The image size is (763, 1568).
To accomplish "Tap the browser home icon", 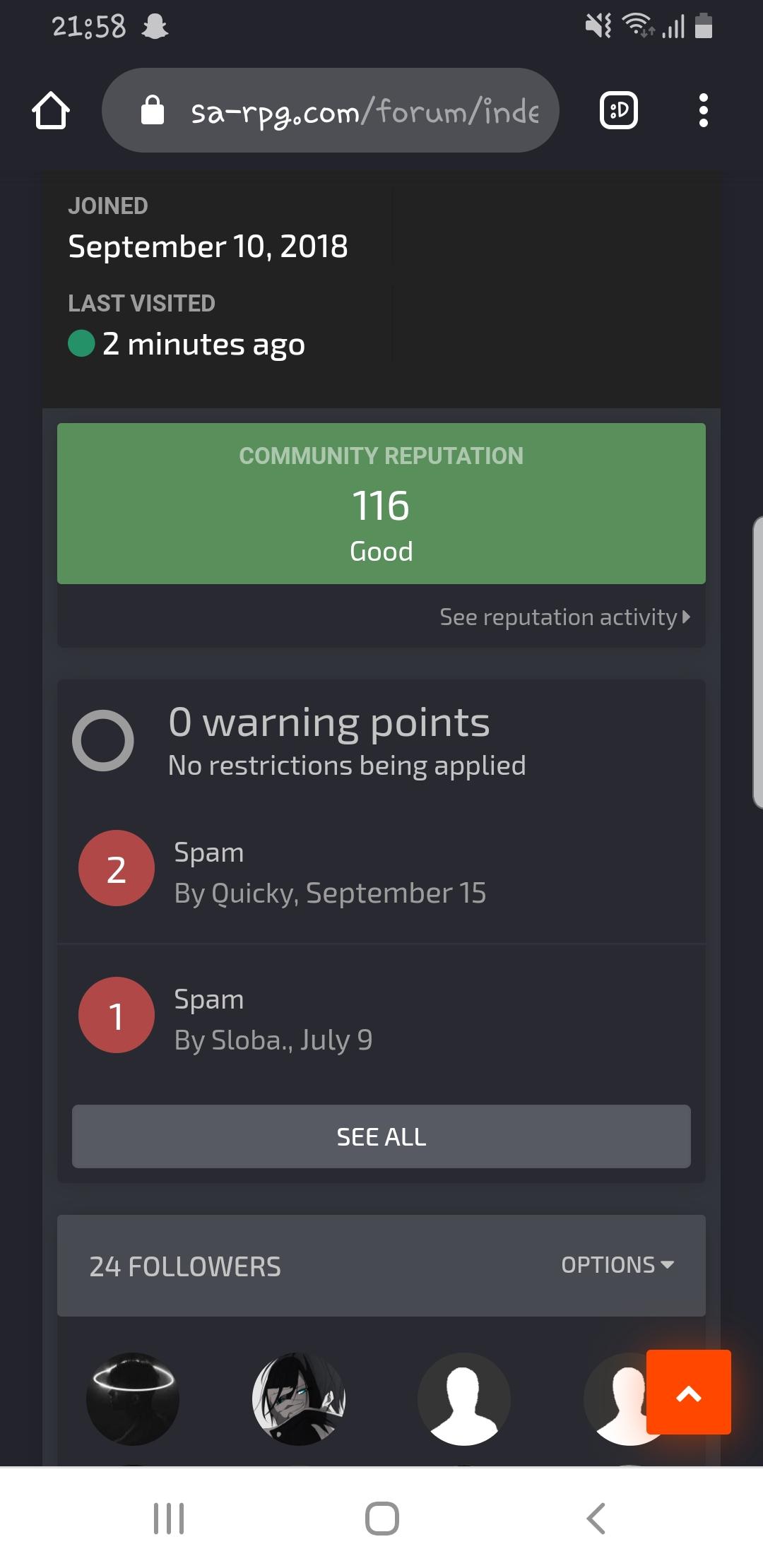I will [51, 111].
